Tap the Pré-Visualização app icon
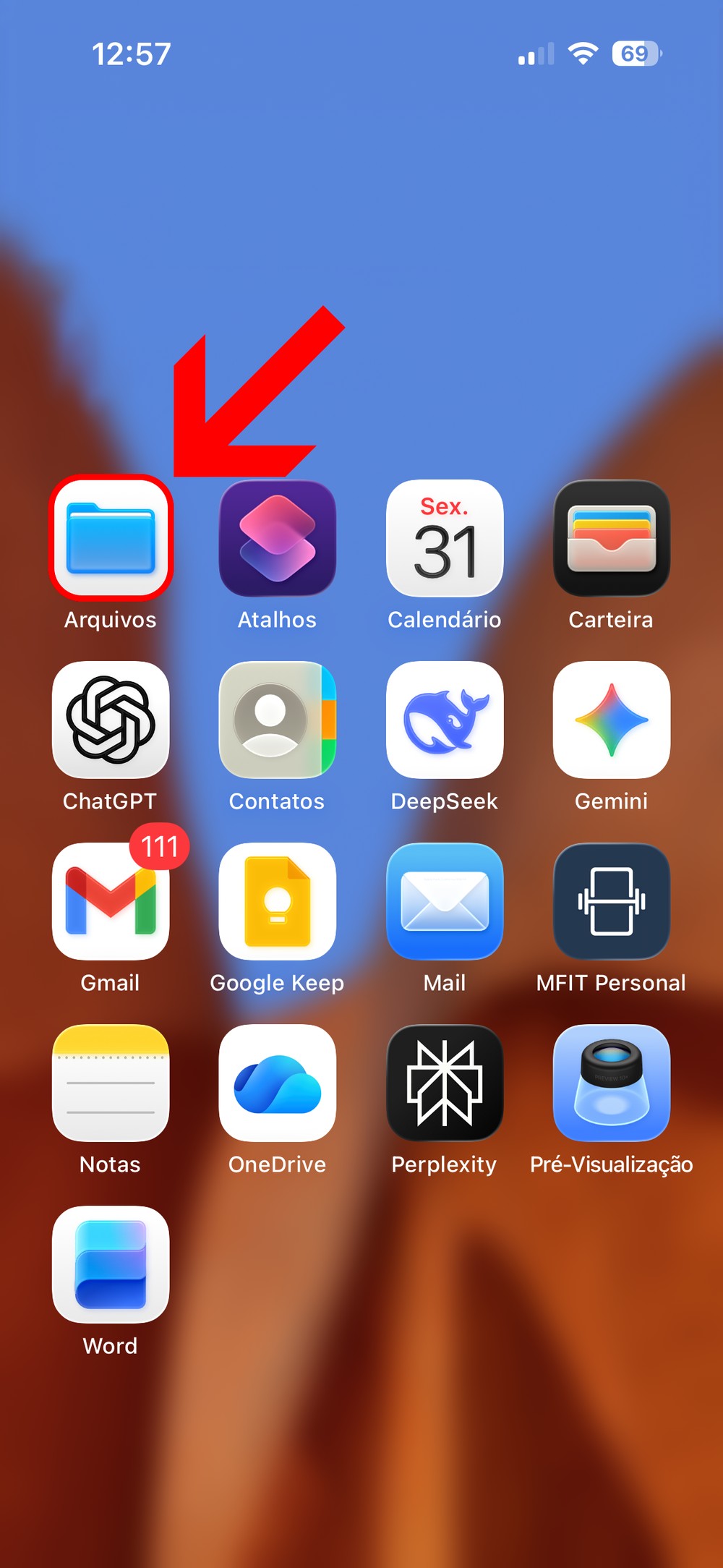The height and width of the screenshot is (1568, 723). [x=612, y=1083]
